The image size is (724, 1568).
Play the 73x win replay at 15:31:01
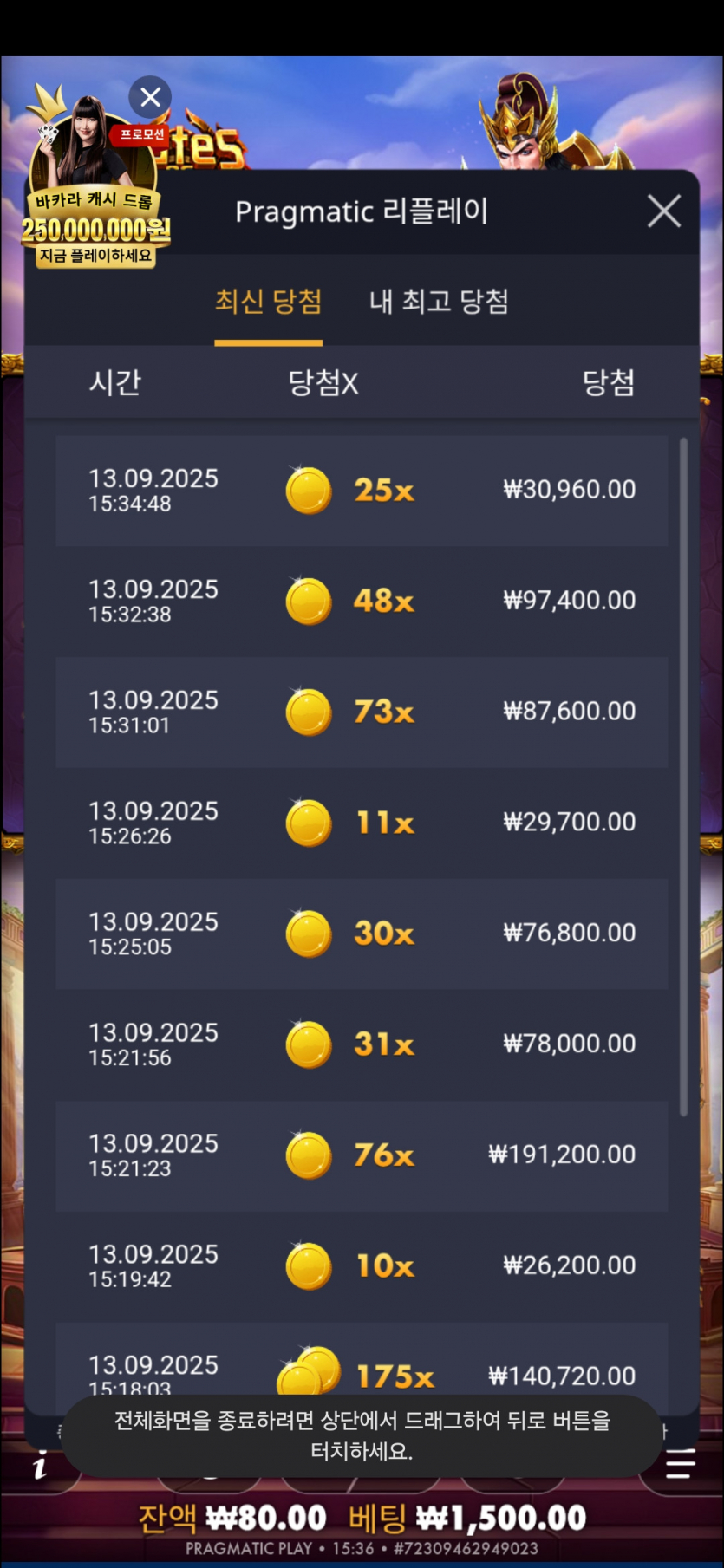tap(362, 712)
